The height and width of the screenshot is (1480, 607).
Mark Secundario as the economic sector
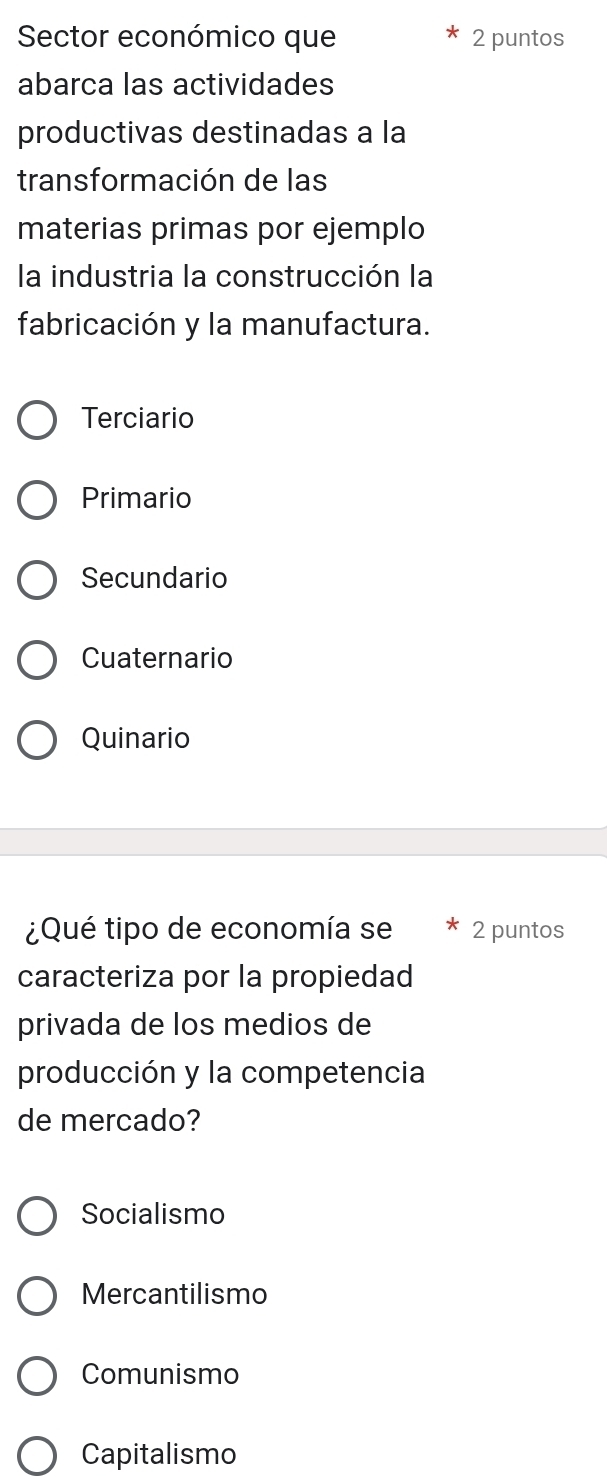click(38, 580)
